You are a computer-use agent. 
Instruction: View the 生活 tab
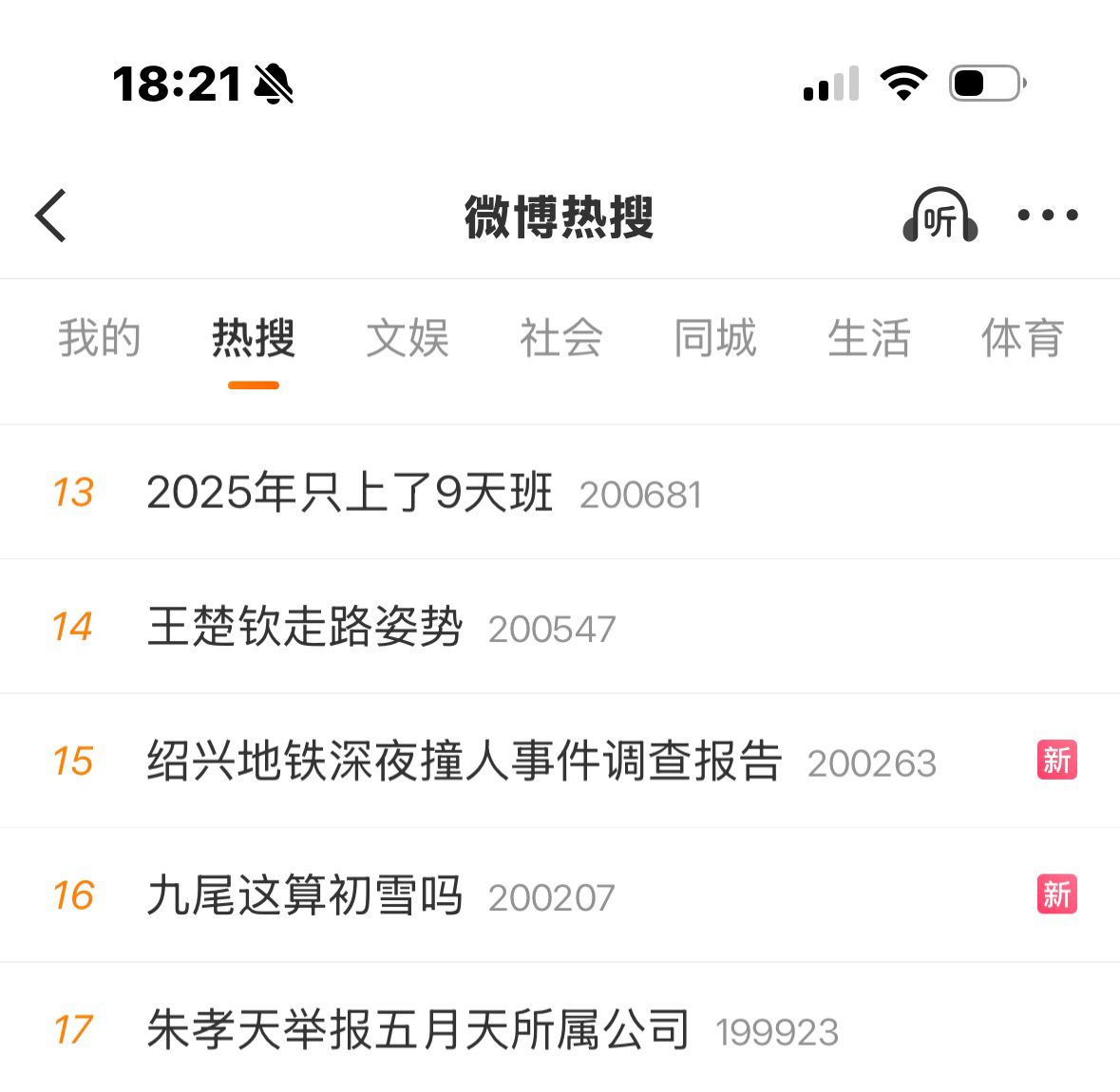coord(868,338)
